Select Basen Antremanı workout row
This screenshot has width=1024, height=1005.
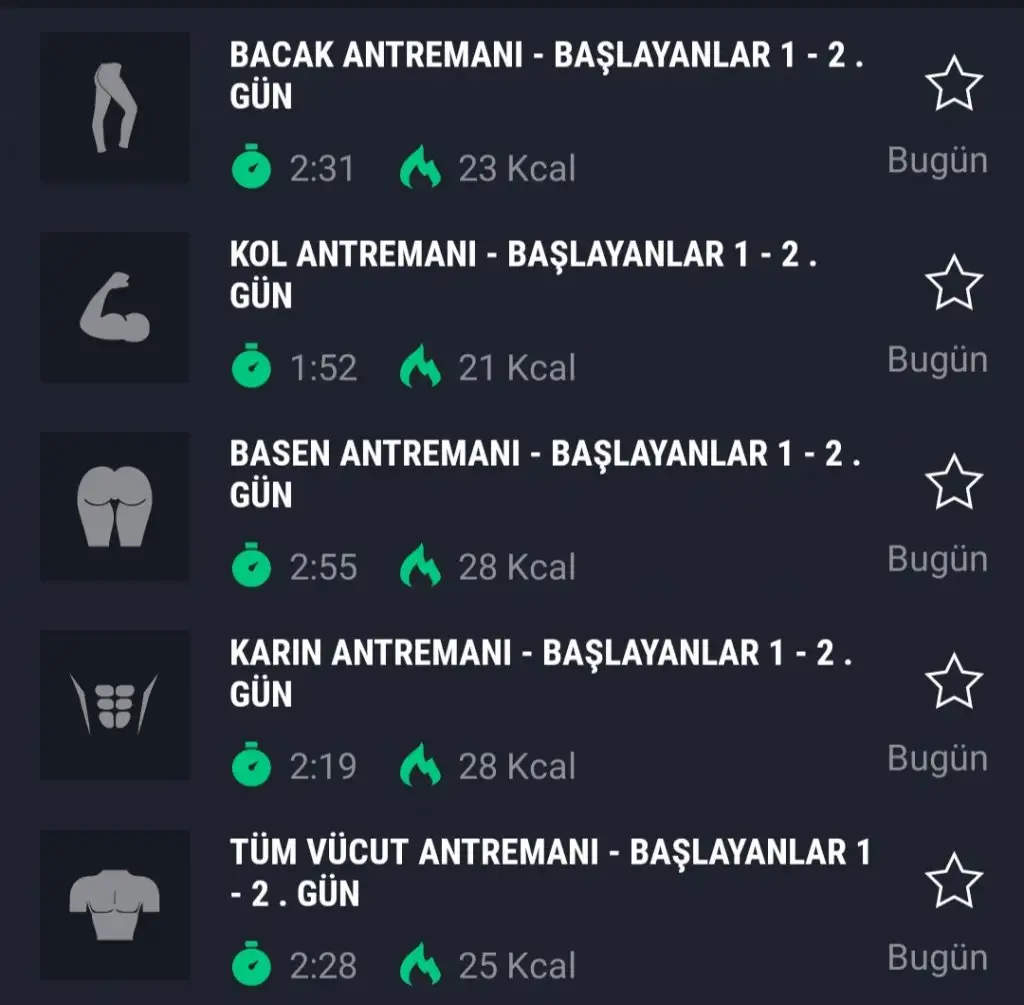(x=545, y=474)
